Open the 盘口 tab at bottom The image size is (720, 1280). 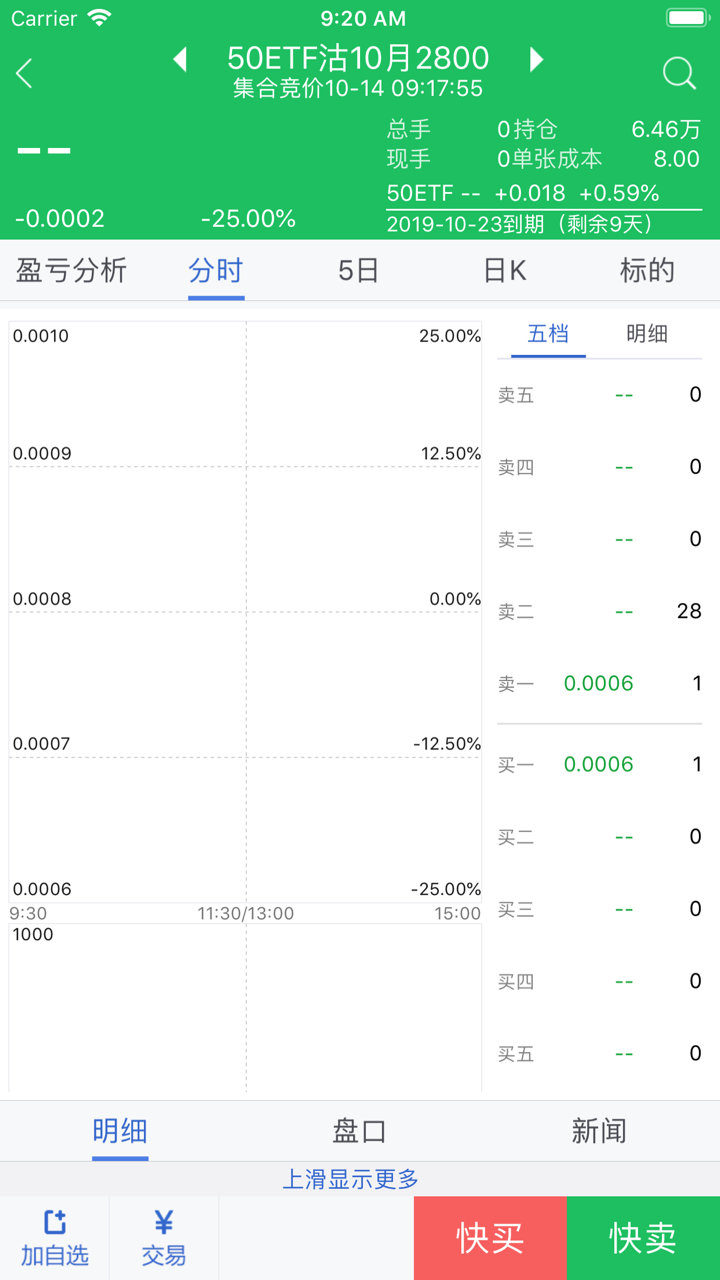pos(360,1131)
